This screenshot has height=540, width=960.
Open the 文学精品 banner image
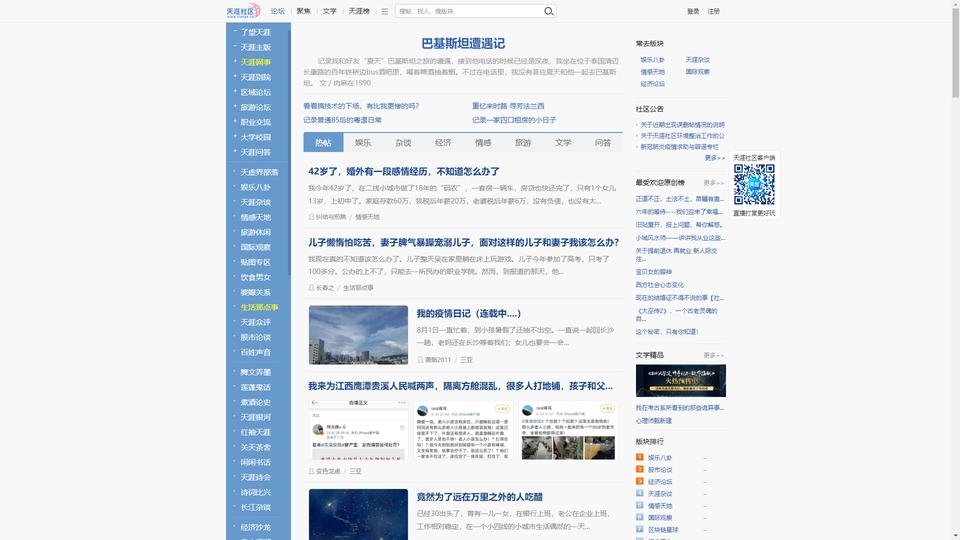[x=680, y=381]
